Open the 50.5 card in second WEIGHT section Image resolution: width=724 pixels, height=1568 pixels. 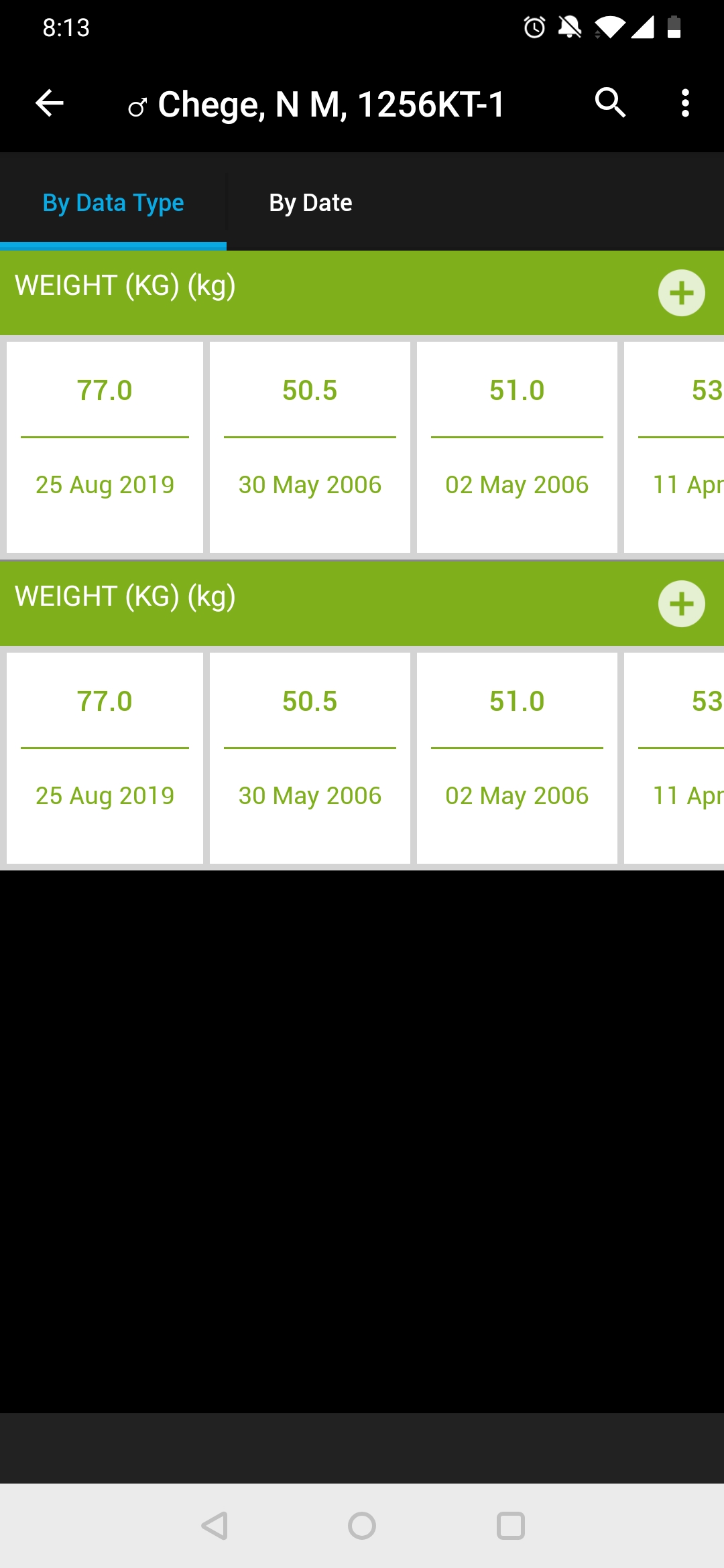pos(310,759)
